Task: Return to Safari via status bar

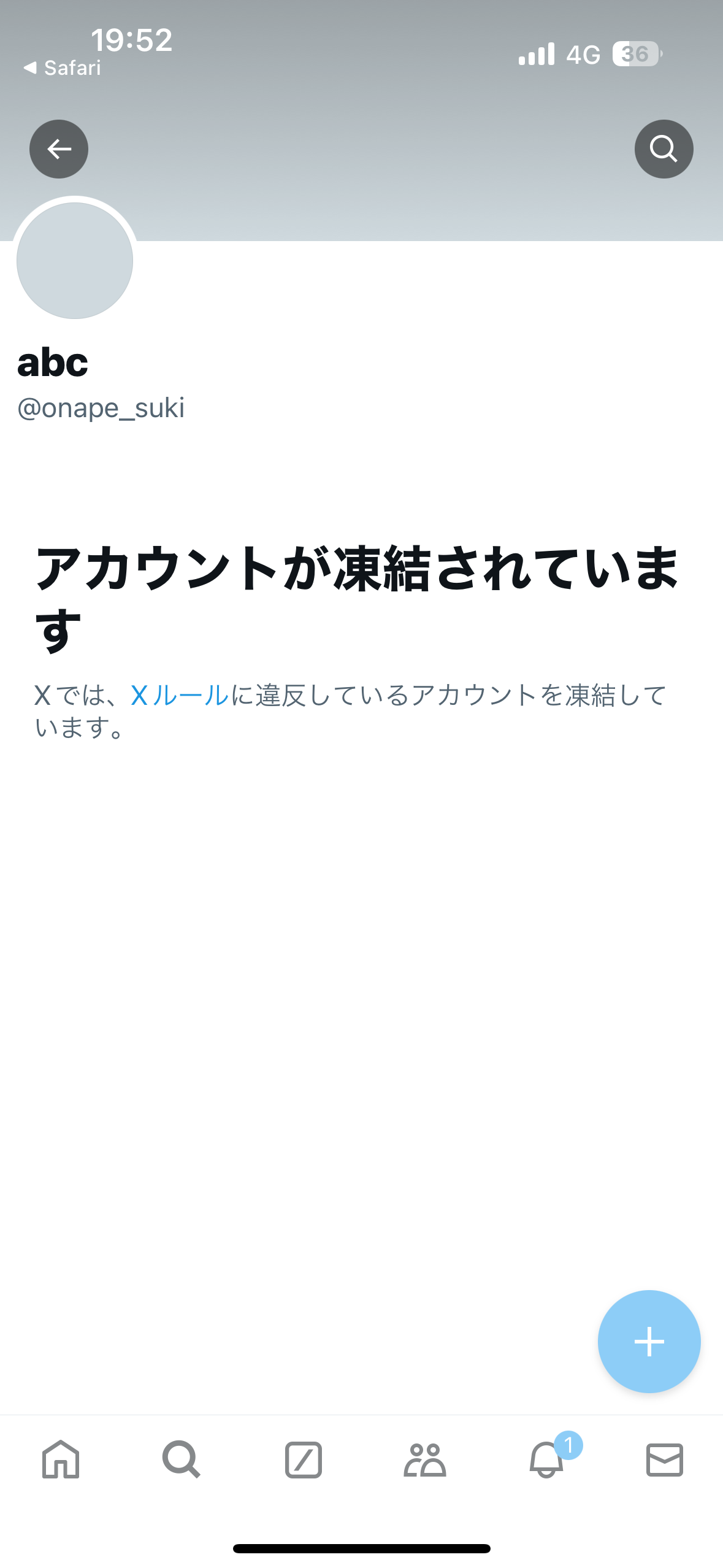Action: 61,67
